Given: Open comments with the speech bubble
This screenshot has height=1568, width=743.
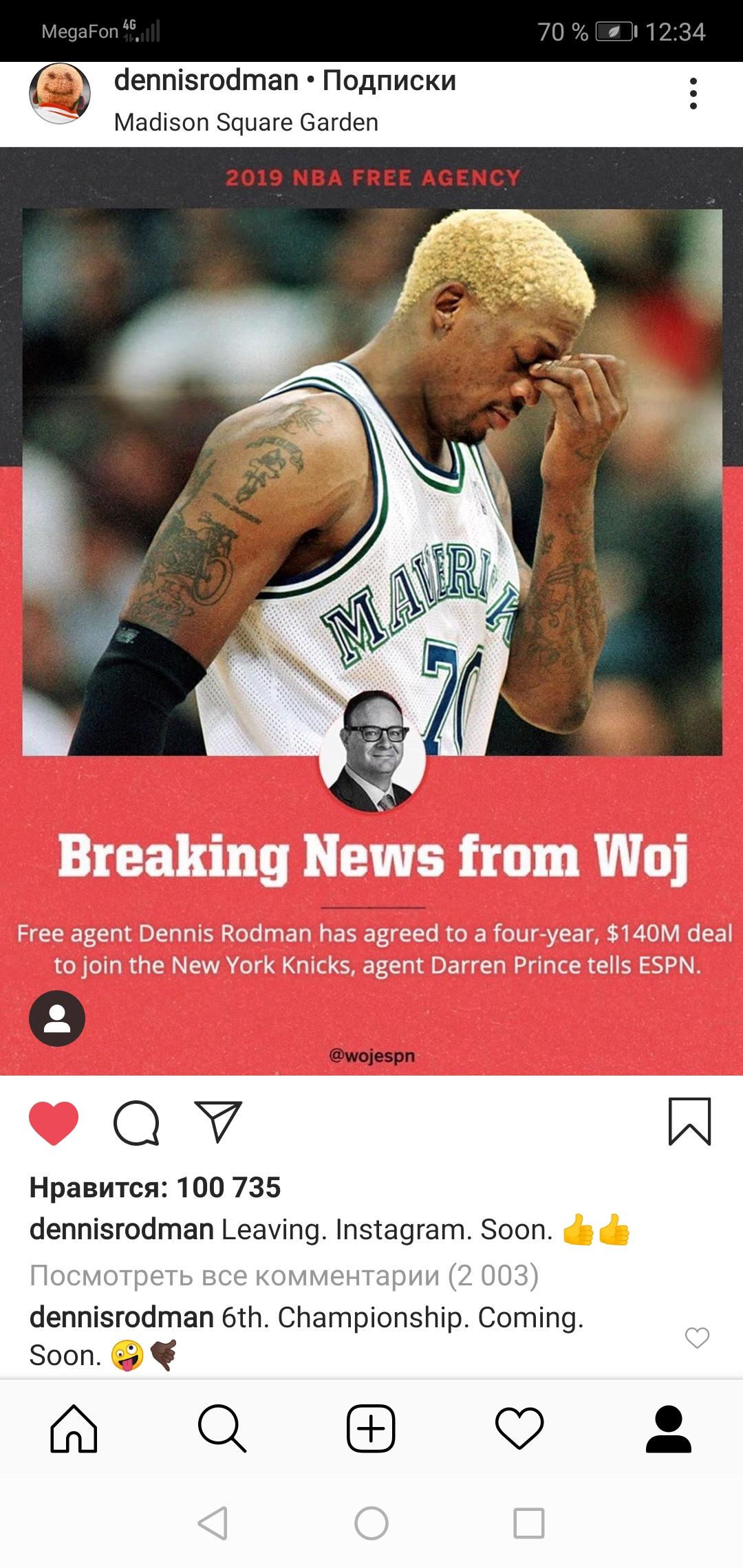Looking at the screenshot, I should pos(136,1123).
